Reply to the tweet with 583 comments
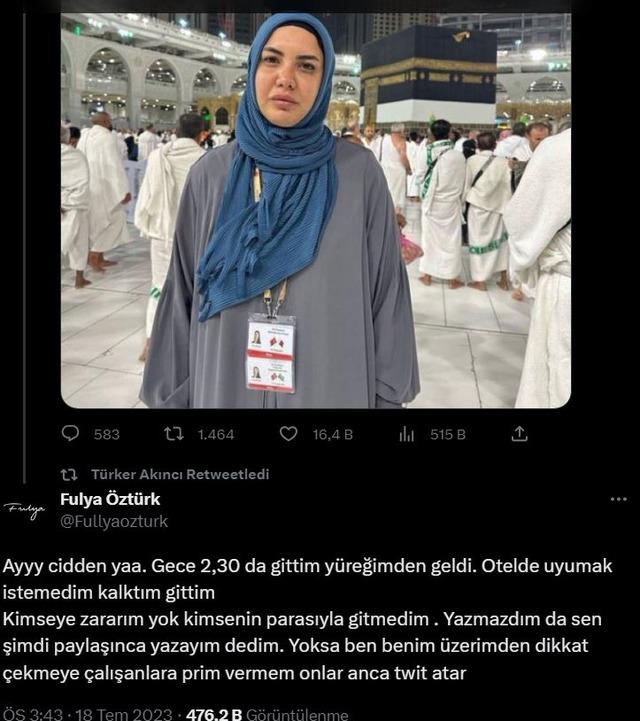640x721 pixels. coord(71,434)
